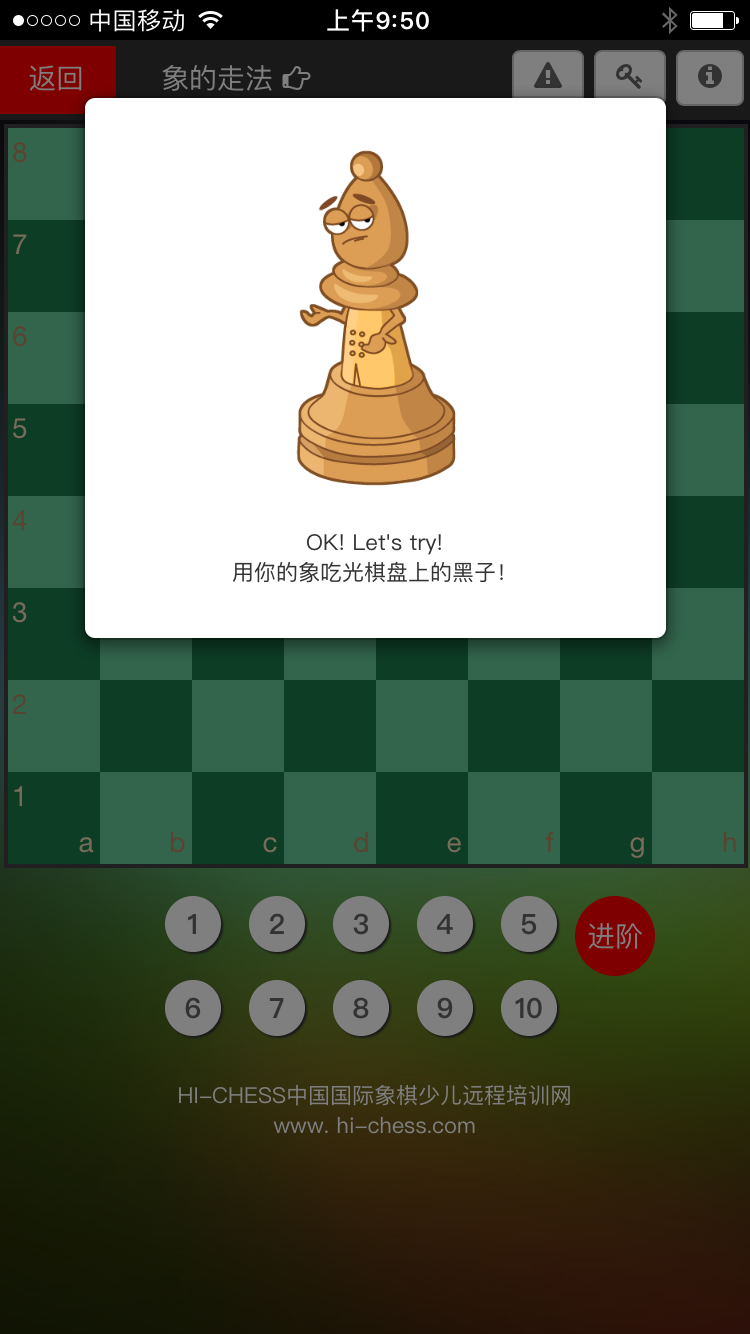Go to level 4
750x1334 pixels.
[x=445, y=924]
